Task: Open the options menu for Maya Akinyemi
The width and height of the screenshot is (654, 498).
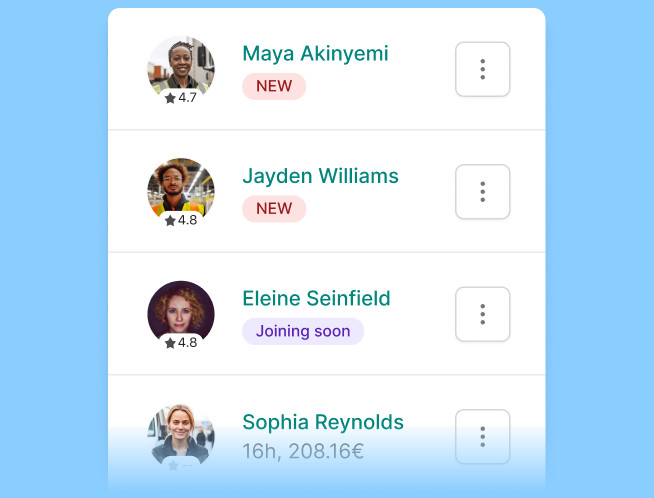Action: (482, 69)
